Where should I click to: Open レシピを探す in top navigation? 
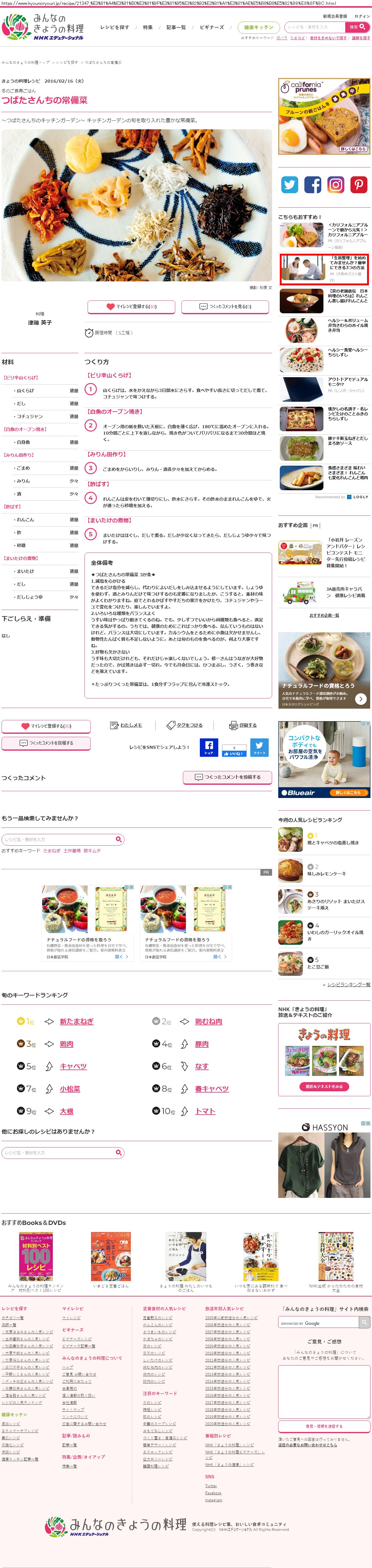pyautogui.click(x=114, y=27)
